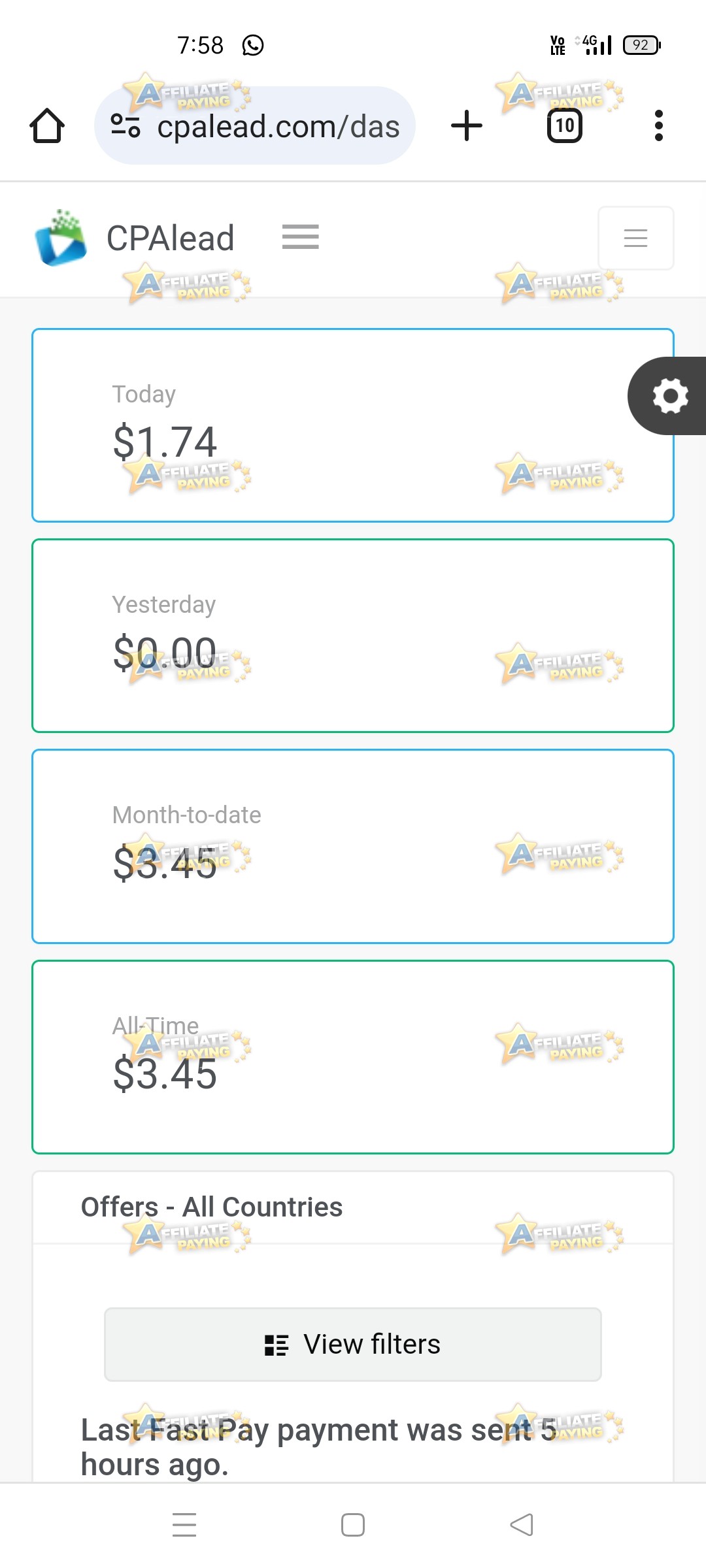The height and width of the screenshot is (1568, 706).
Task: Expand the Offers filter options
Action: tap(352, 1344)
